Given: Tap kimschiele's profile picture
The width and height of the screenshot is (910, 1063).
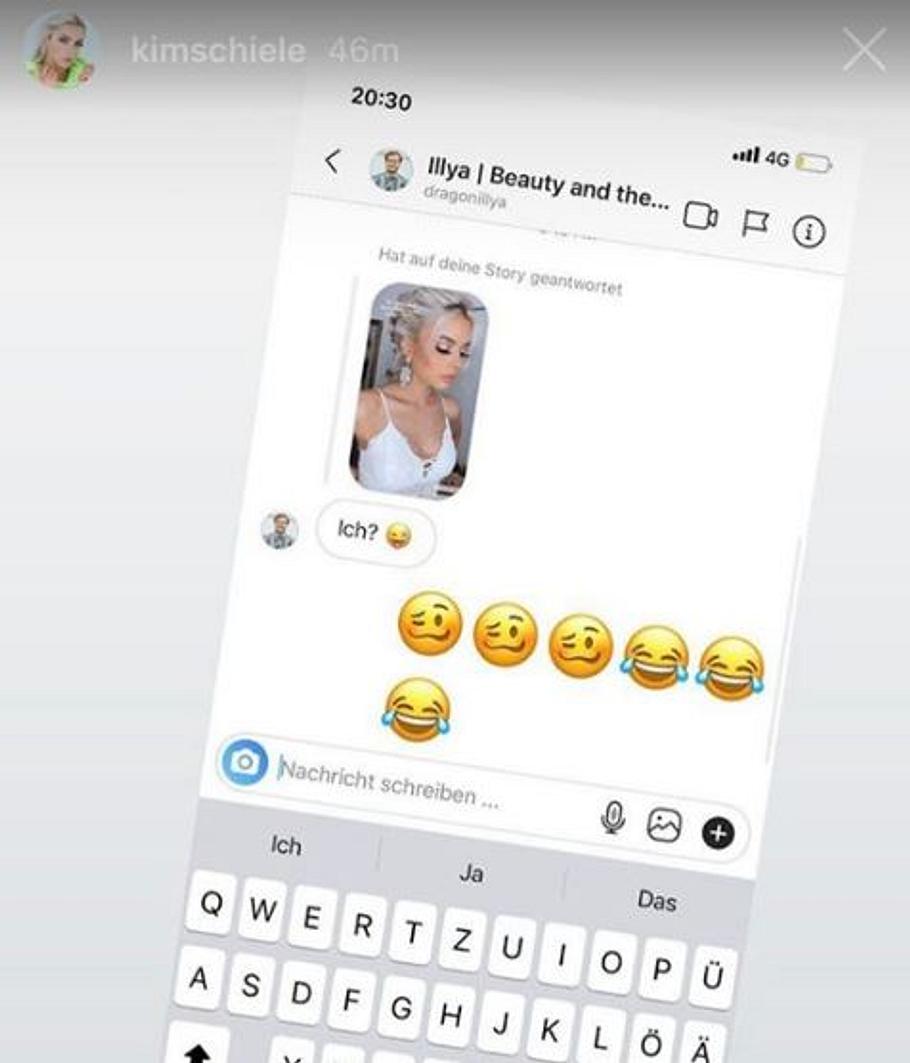Looking at the screenshot, I should tap(61, 51).
